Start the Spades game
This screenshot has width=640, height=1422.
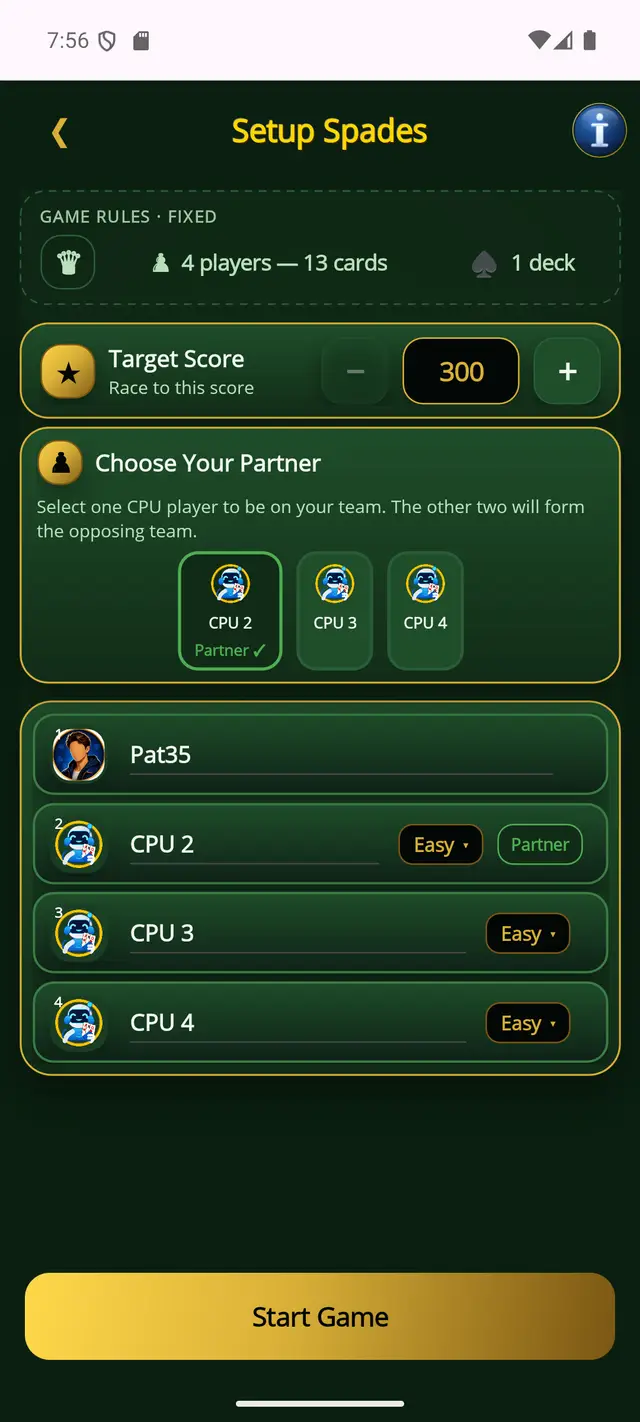tap(320, 1316)
